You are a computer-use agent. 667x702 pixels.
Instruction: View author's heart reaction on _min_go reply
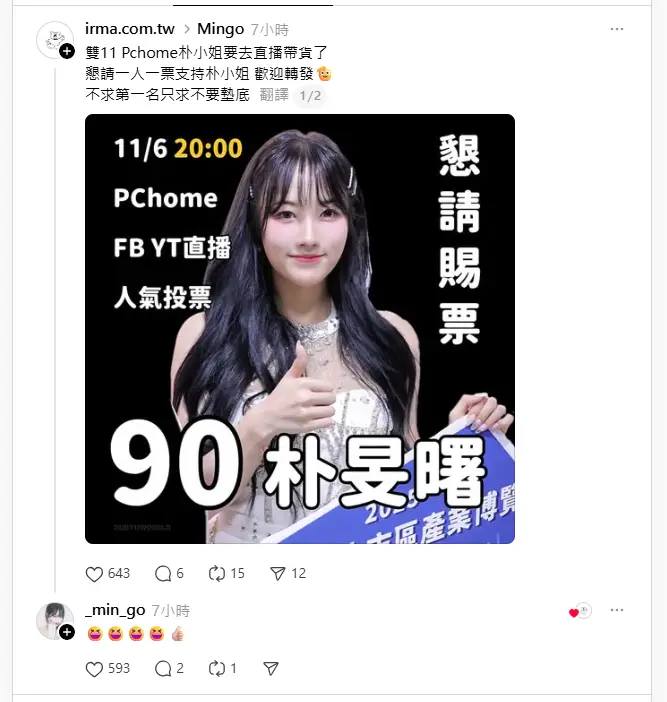pyautogui.click(x=581, y=611)
